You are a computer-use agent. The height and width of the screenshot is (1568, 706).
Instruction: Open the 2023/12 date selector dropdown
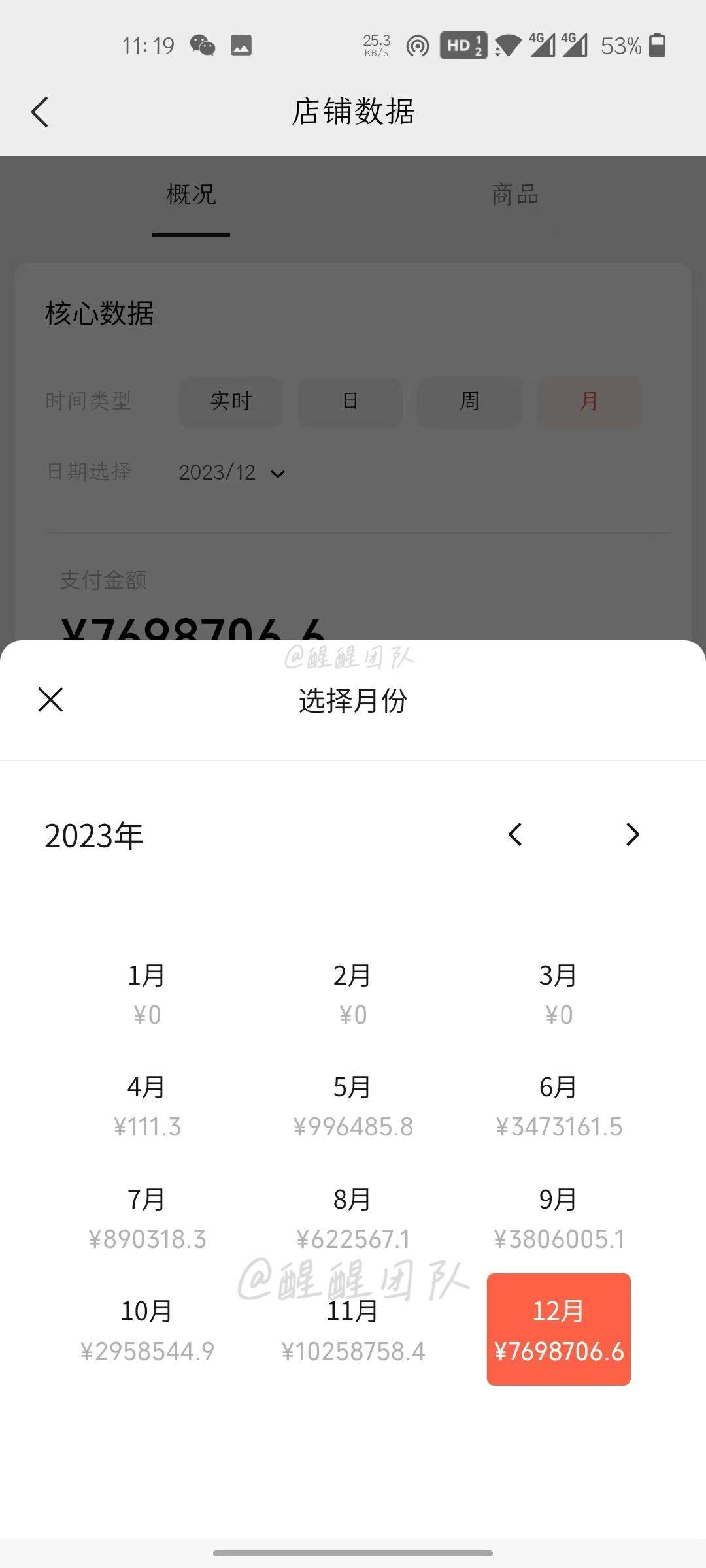point(232,472)
